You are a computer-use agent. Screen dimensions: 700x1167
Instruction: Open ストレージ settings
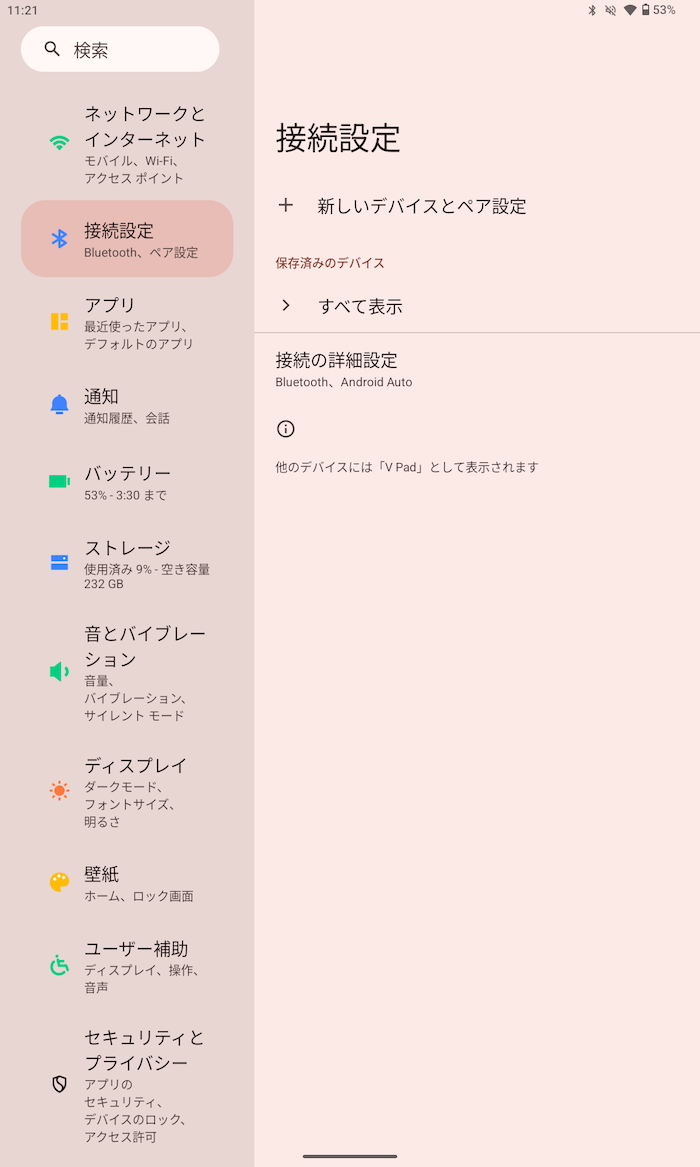(x=127, y=563)
